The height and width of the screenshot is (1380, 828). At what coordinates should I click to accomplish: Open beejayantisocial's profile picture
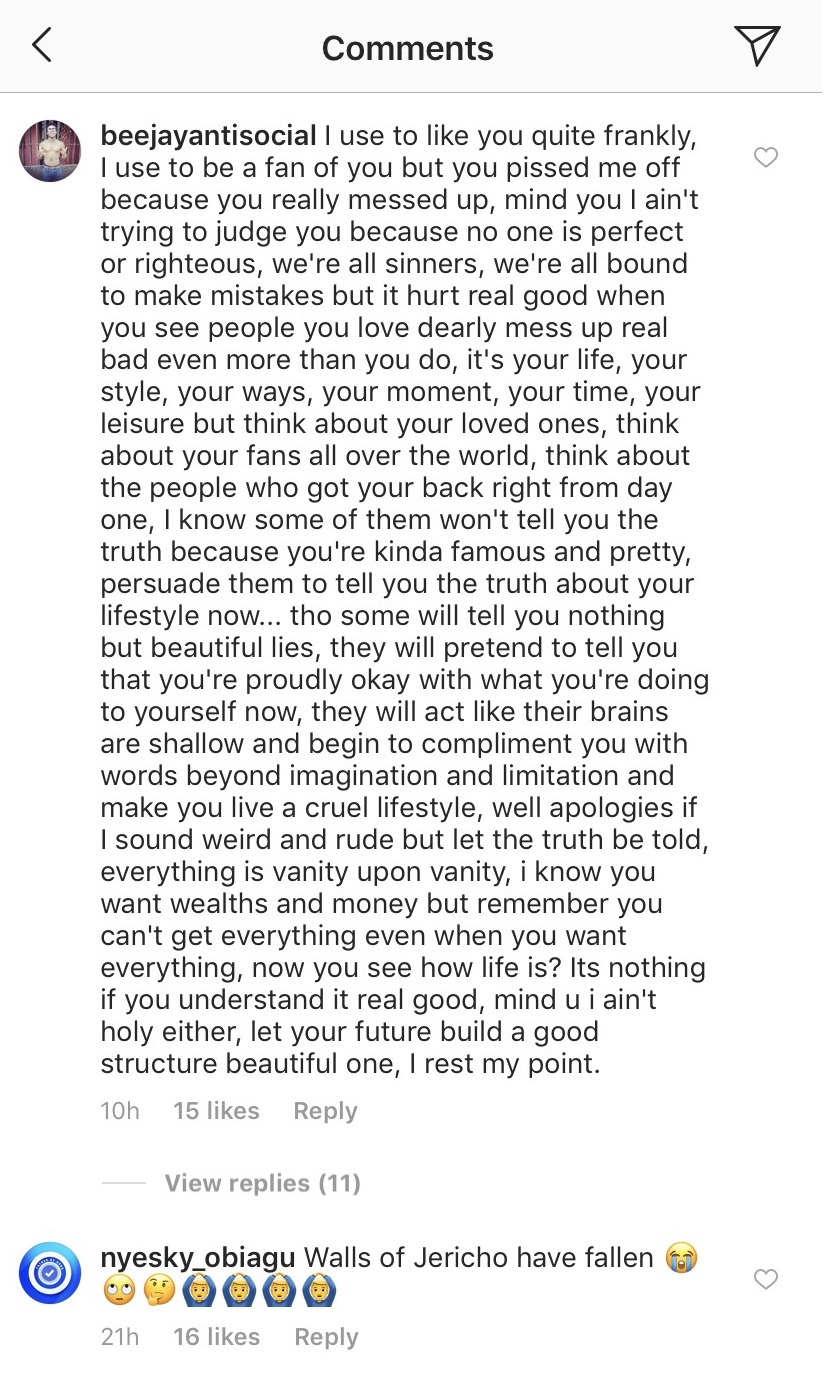50,151
